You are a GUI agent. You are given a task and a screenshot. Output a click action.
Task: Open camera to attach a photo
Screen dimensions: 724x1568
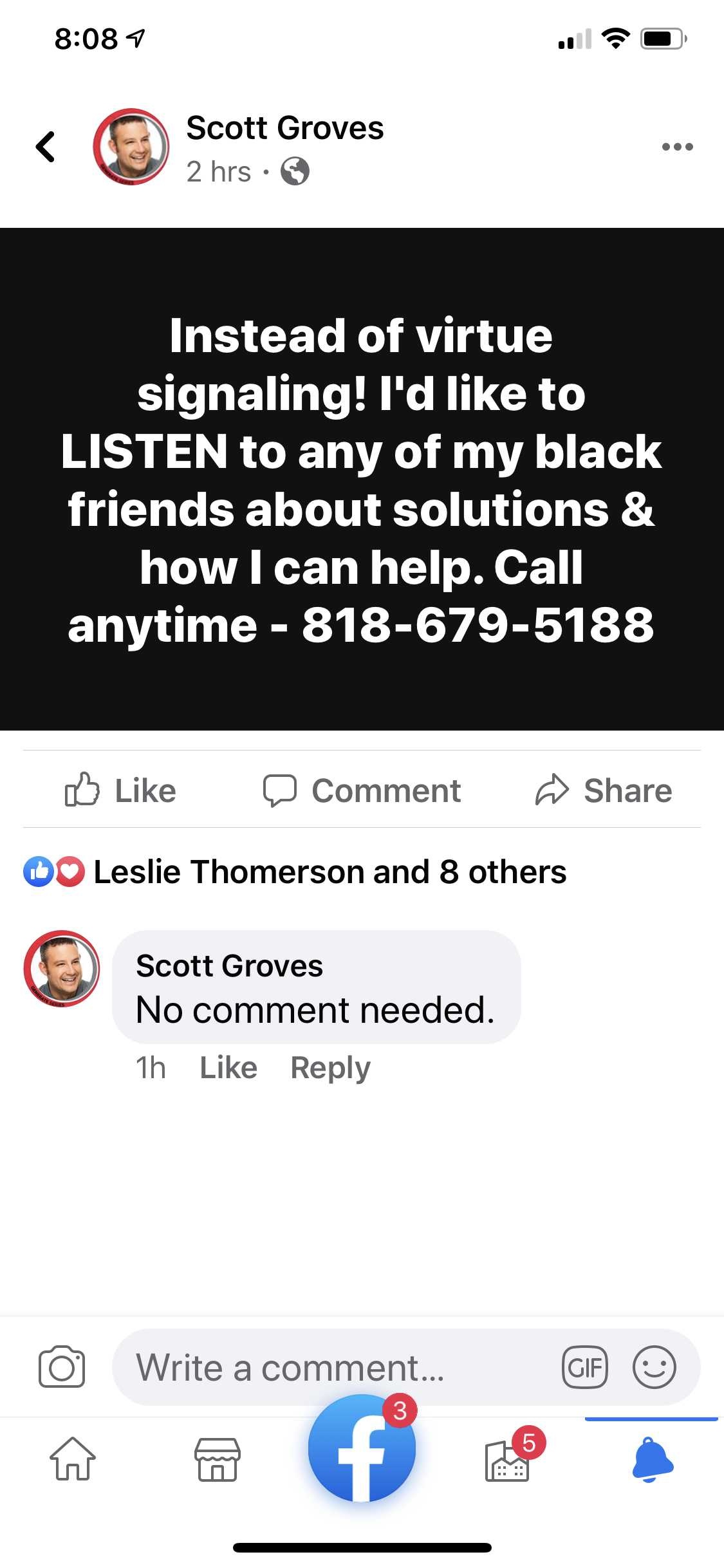(62, 1367)
